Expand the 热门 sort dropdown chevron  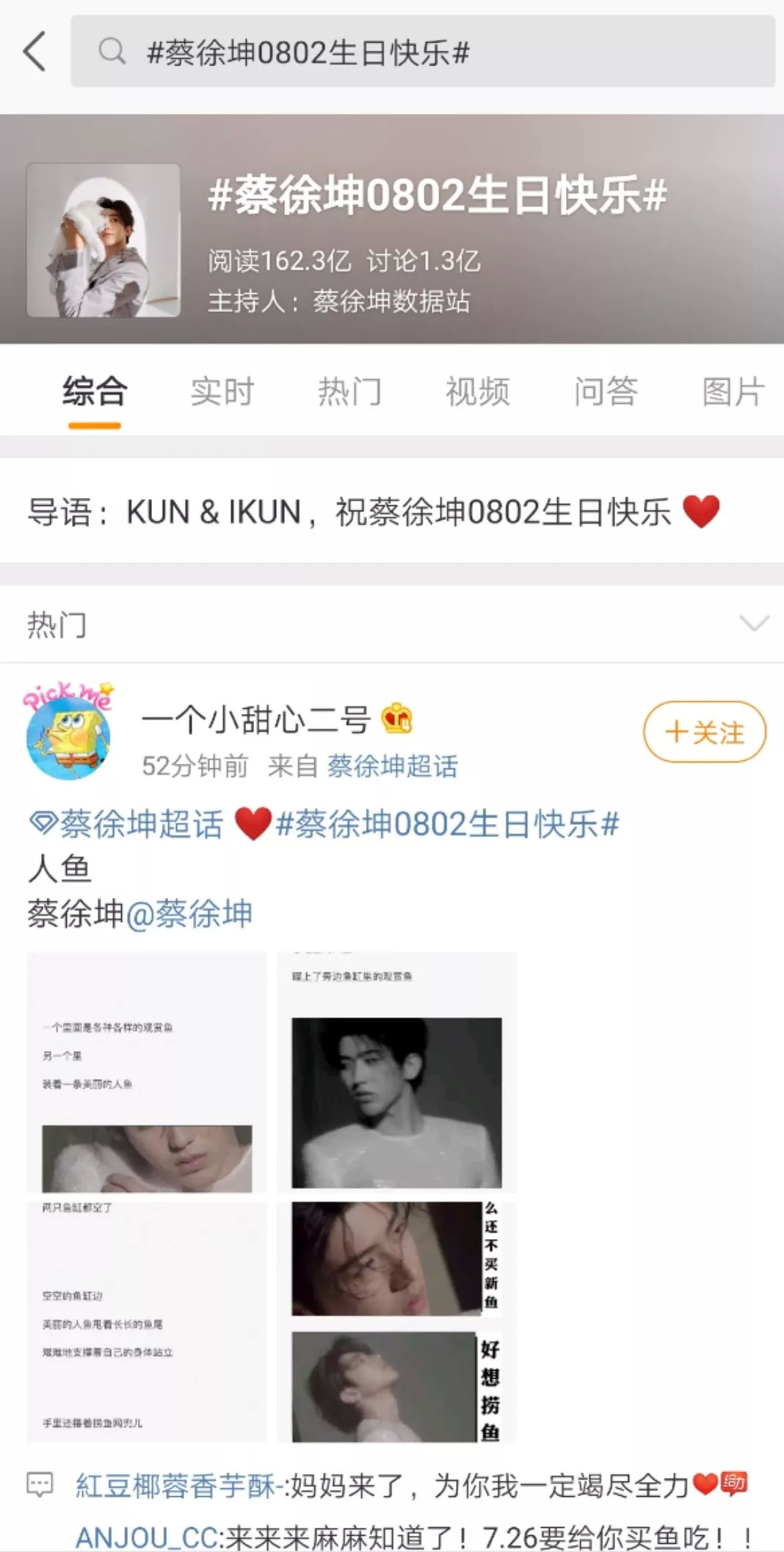pyautogui.click(x=754, y=624)
